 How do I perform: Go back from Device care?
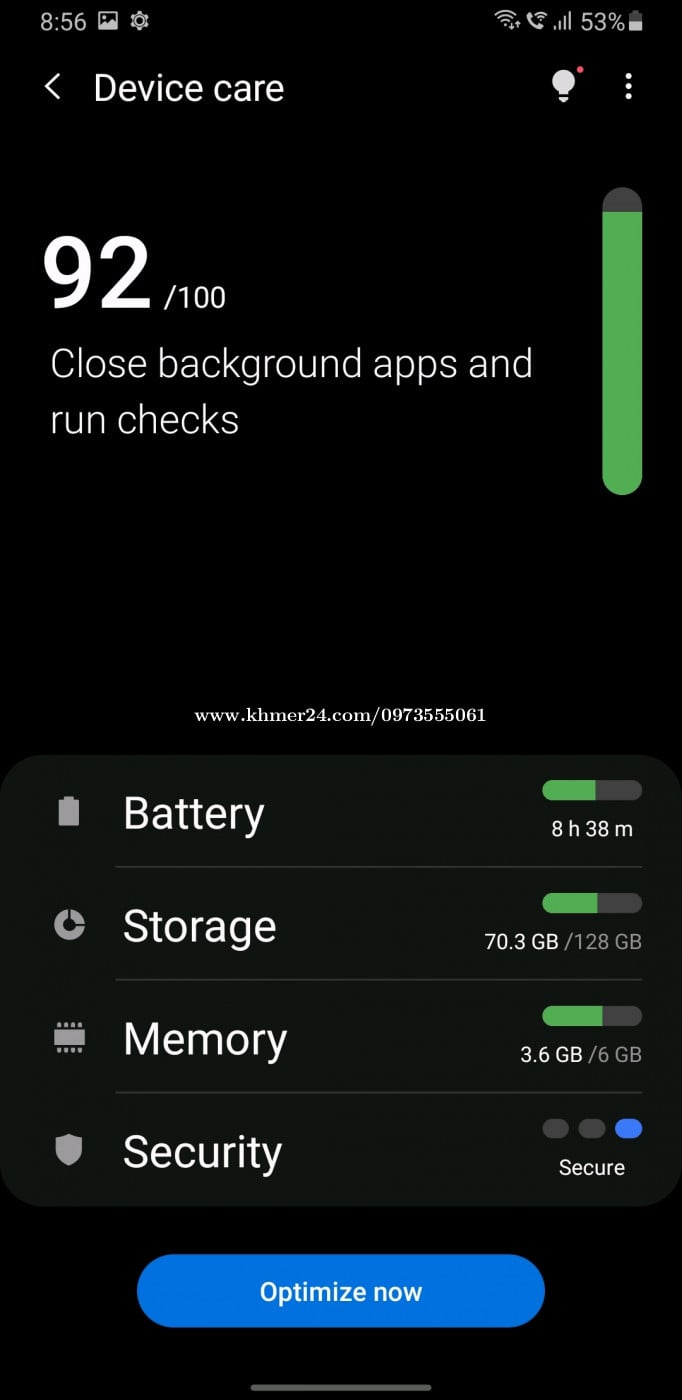pos(53,87)
